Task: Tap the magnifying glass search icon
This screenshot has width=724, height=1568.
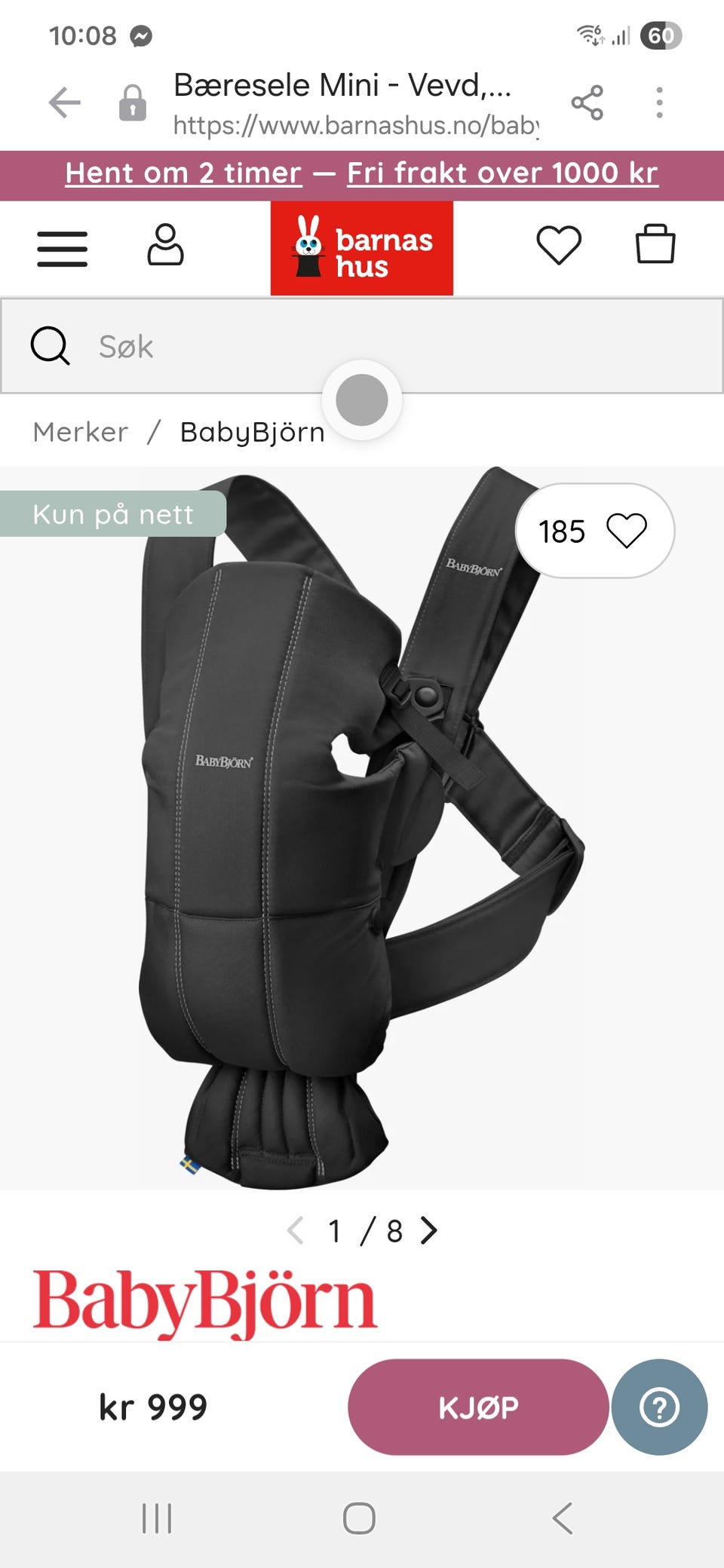Action: click(50, 347)
